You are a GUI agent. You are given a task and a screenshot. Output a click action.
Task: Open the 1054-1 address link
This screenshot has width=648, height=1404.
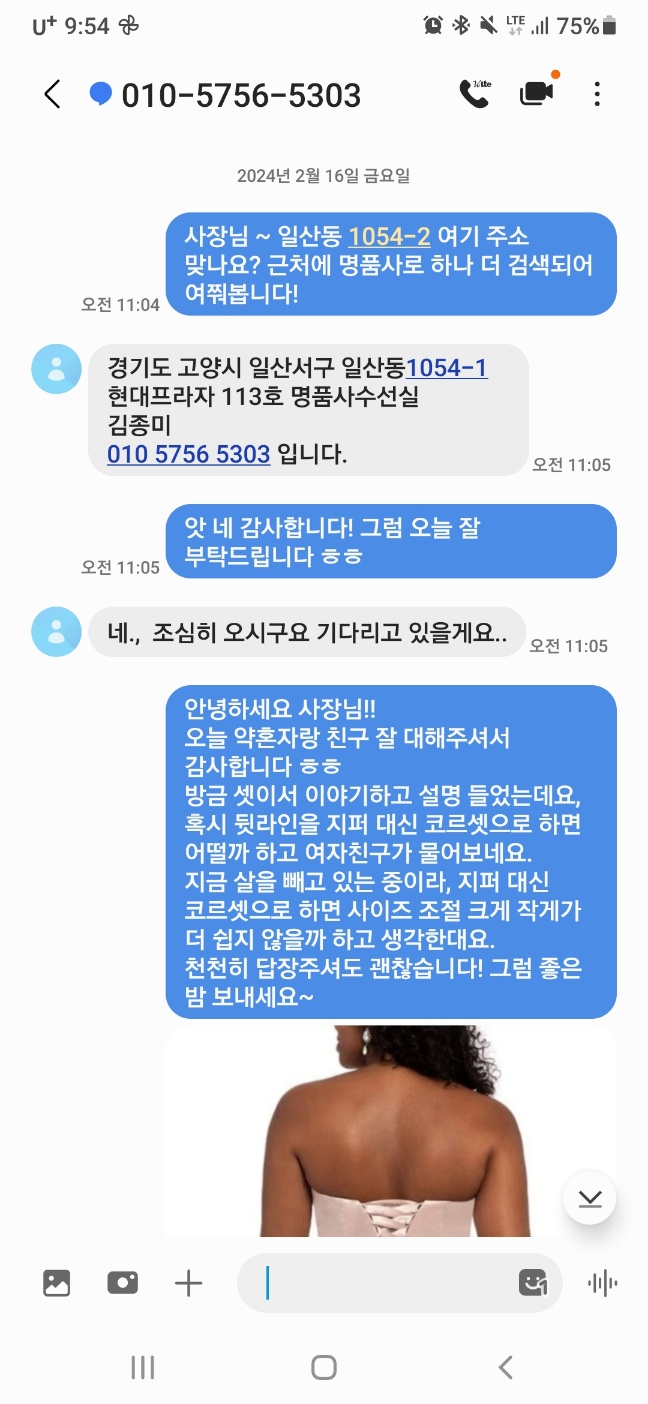coord(447,368)
